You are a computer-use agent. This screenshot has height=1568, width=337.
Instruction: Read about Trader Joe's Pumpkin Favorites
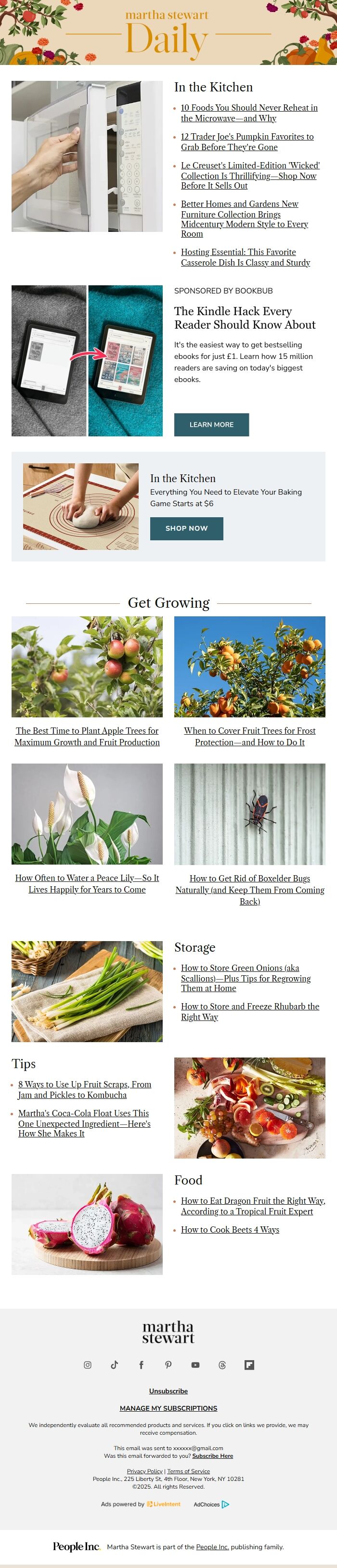(247, 142)
